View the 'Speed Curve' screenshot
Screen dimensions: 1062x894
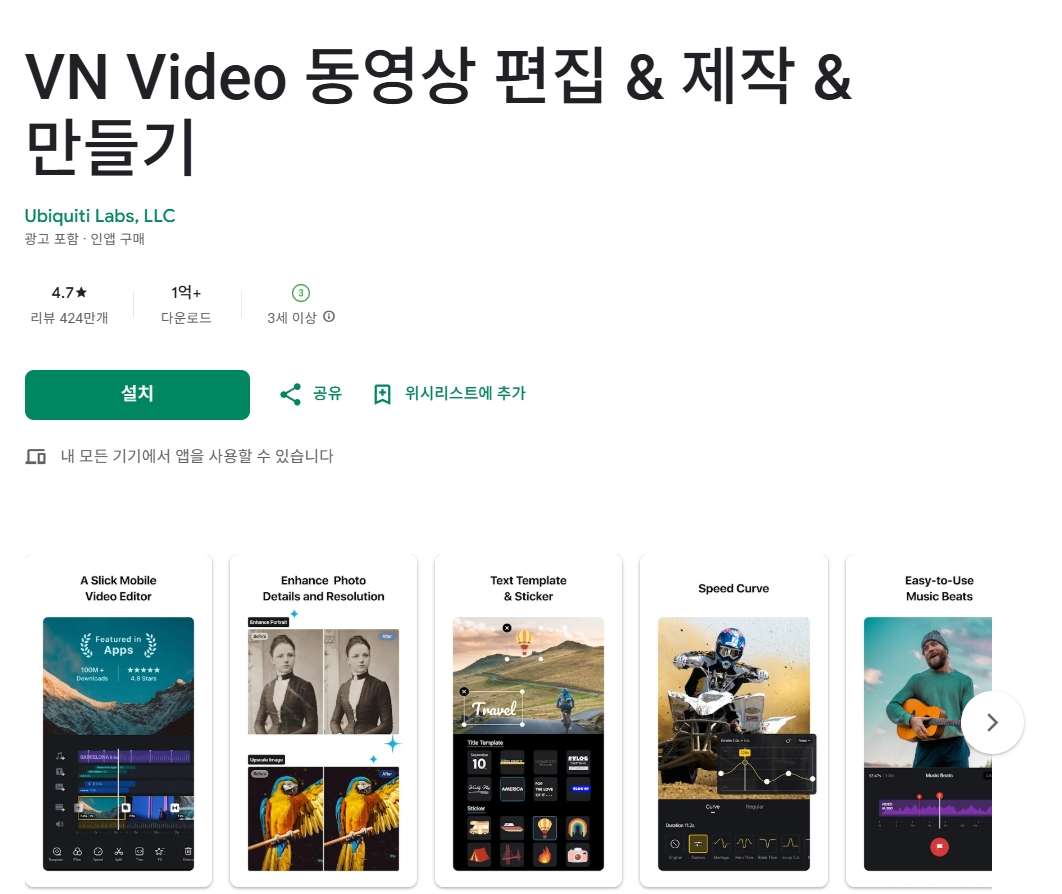[733, 720]
